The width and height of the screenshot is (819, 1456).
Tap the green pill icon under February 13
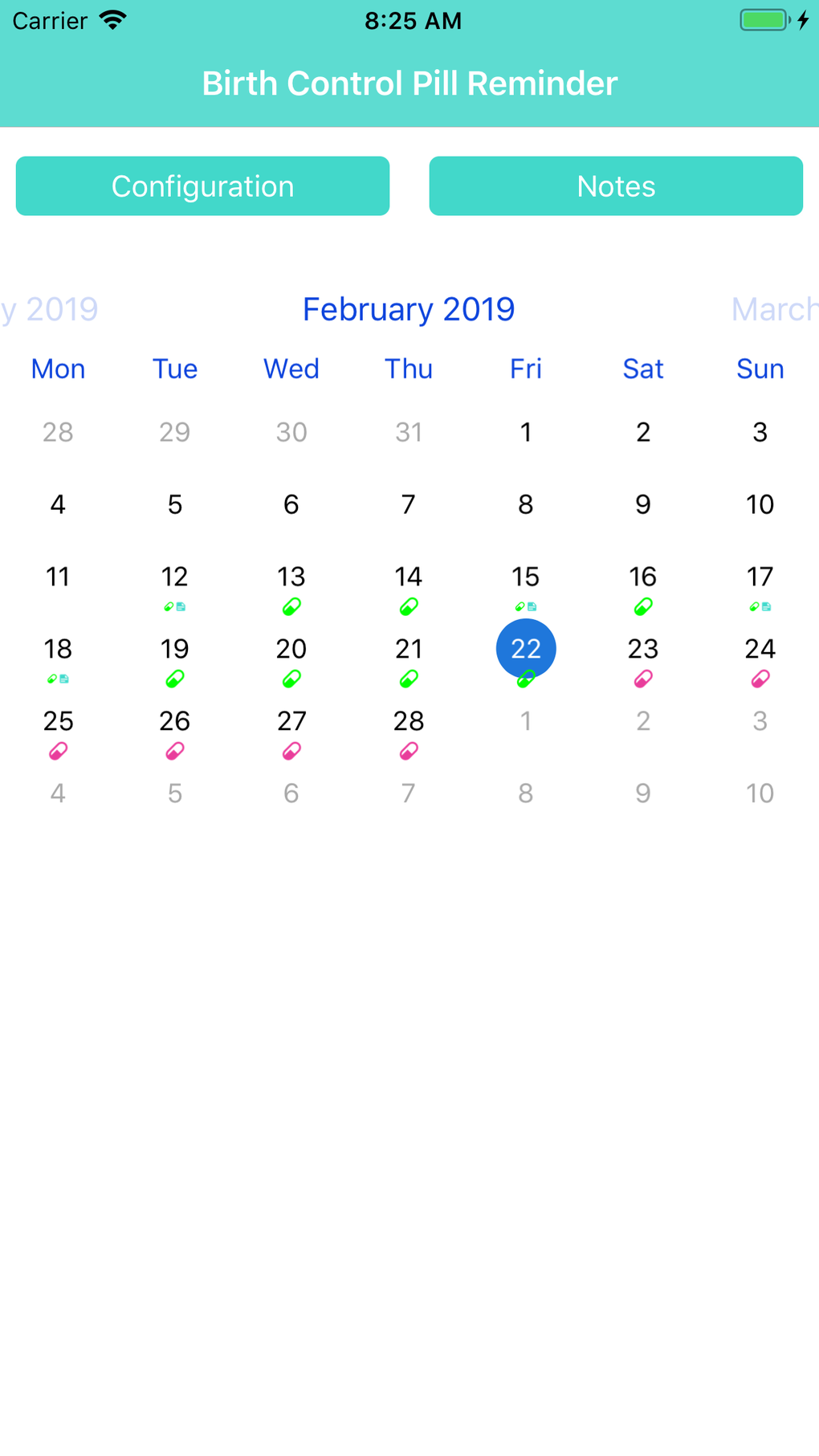(x=291, y=606)
